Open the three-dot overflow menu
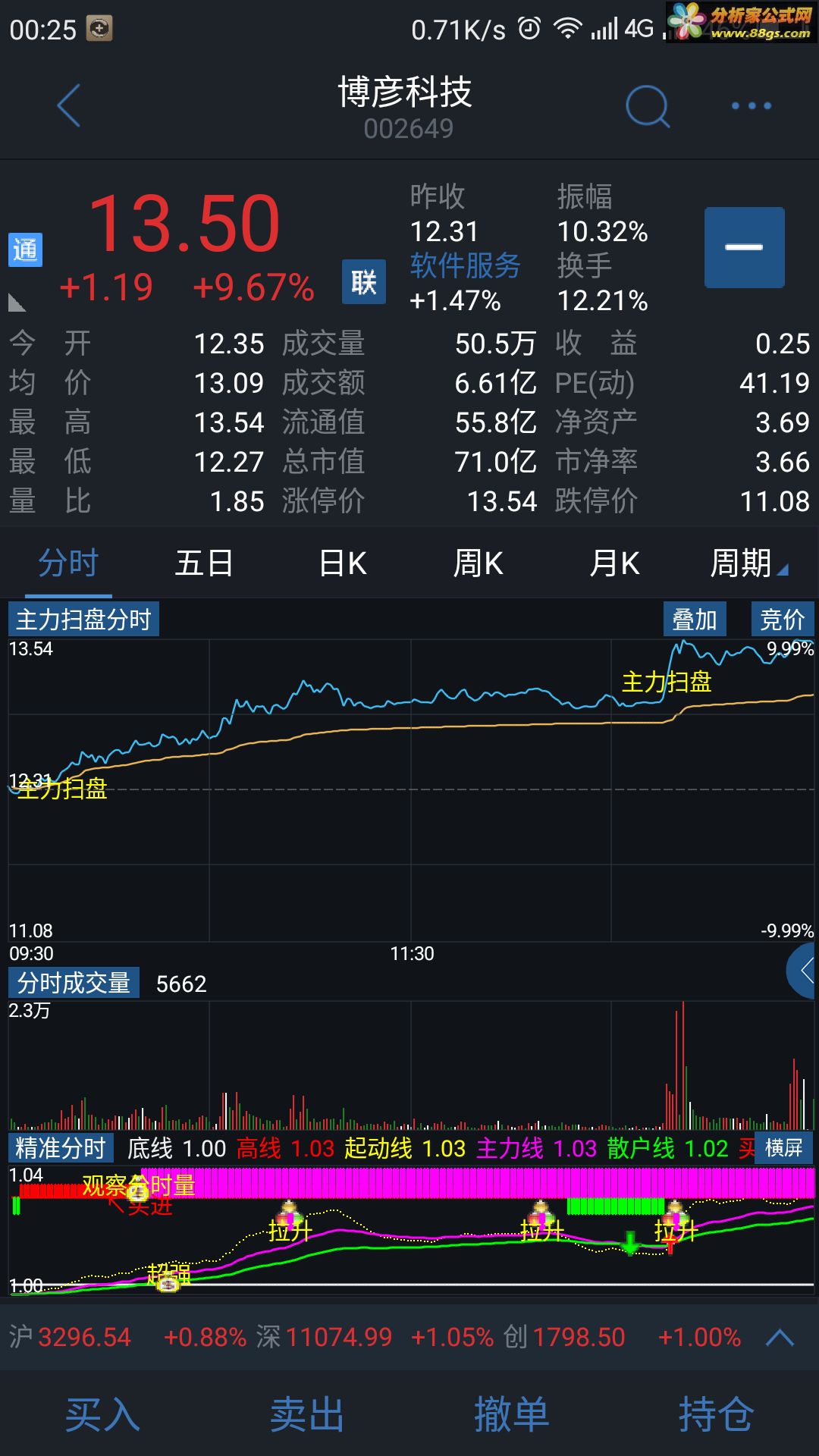This screenshot has width=819, height=1456. tap(751, 106)
